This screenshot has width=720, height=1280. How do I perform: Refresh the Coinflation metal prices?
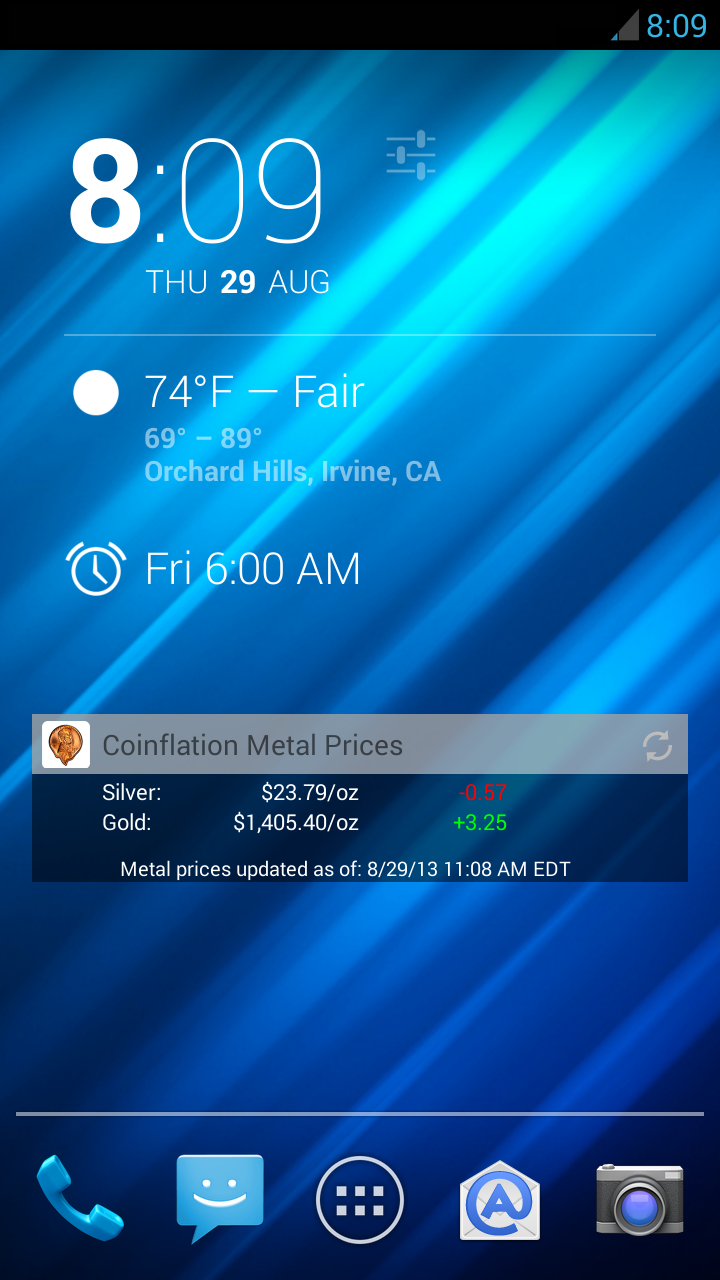pos(657,745)
